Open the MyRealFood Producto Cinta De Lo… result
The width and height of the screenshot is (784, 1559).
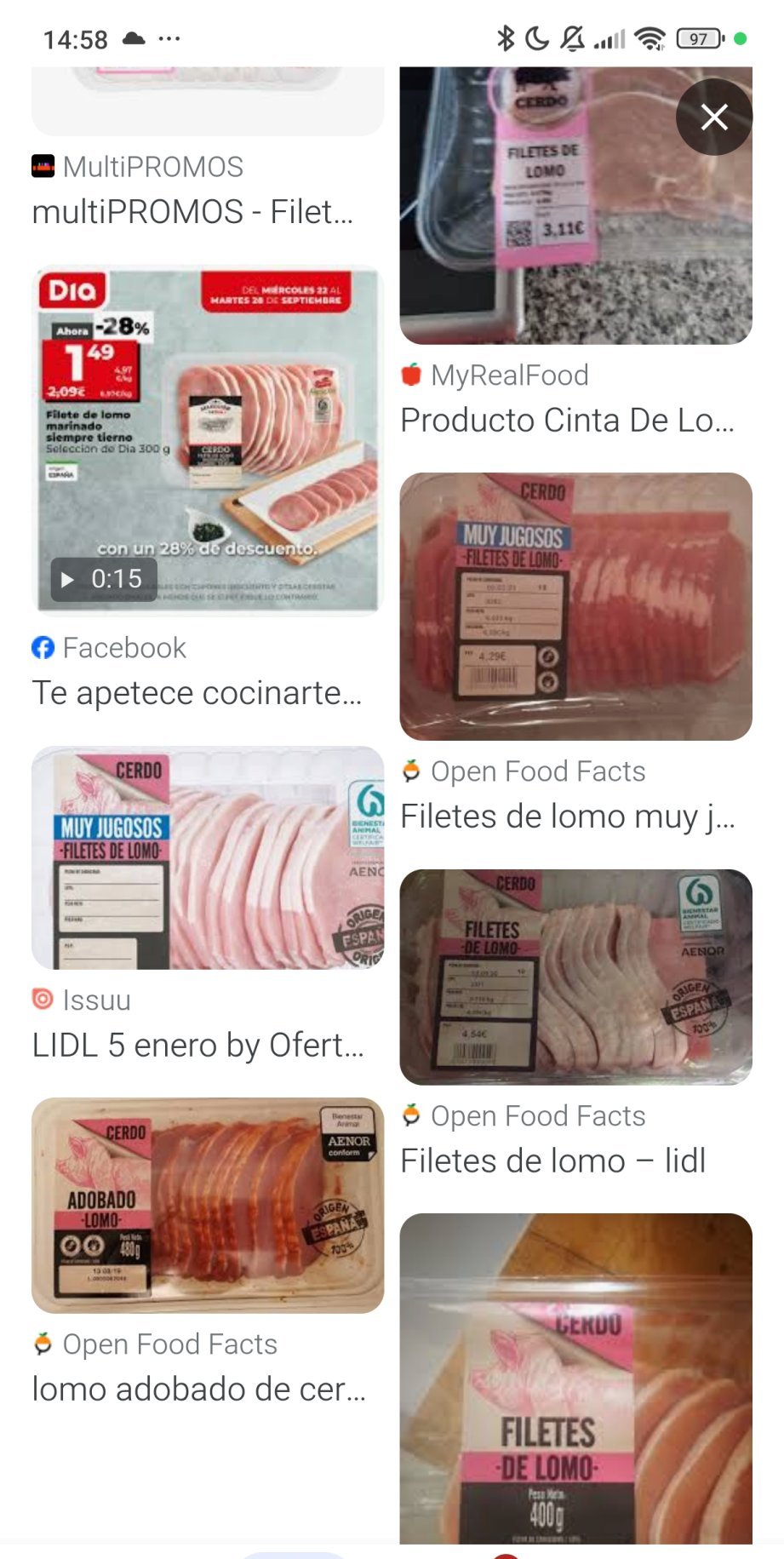(x=567, y=420)
